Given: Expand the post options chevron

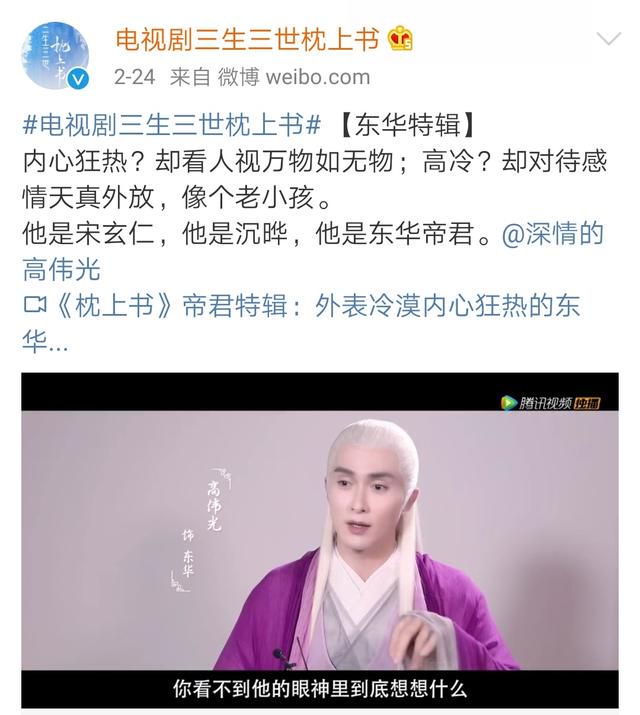Looking at the screenshot, I should (609, 40).
